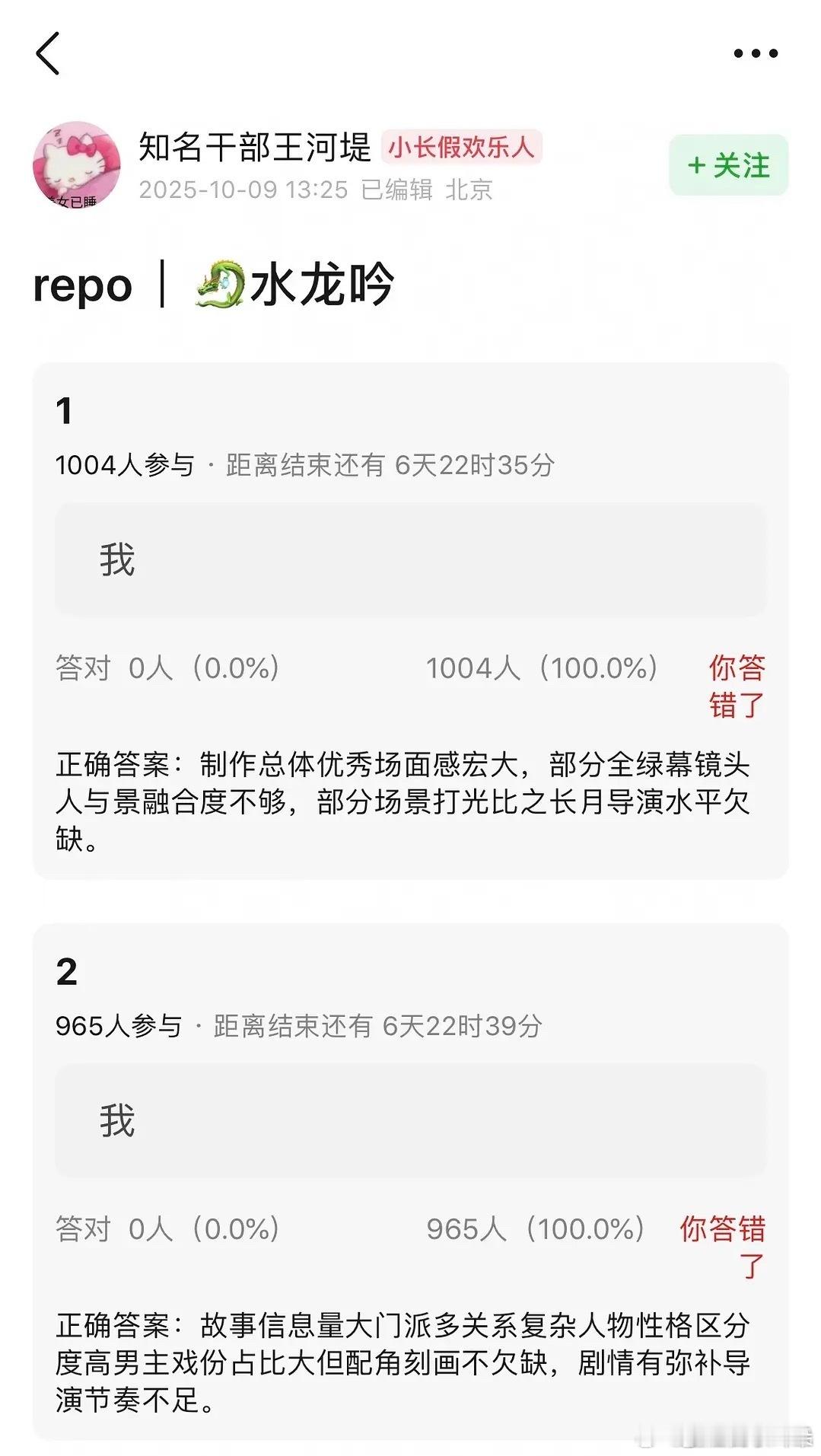Open the three-dot overflow menu
821x1456 pixels.
coord(755,53)
